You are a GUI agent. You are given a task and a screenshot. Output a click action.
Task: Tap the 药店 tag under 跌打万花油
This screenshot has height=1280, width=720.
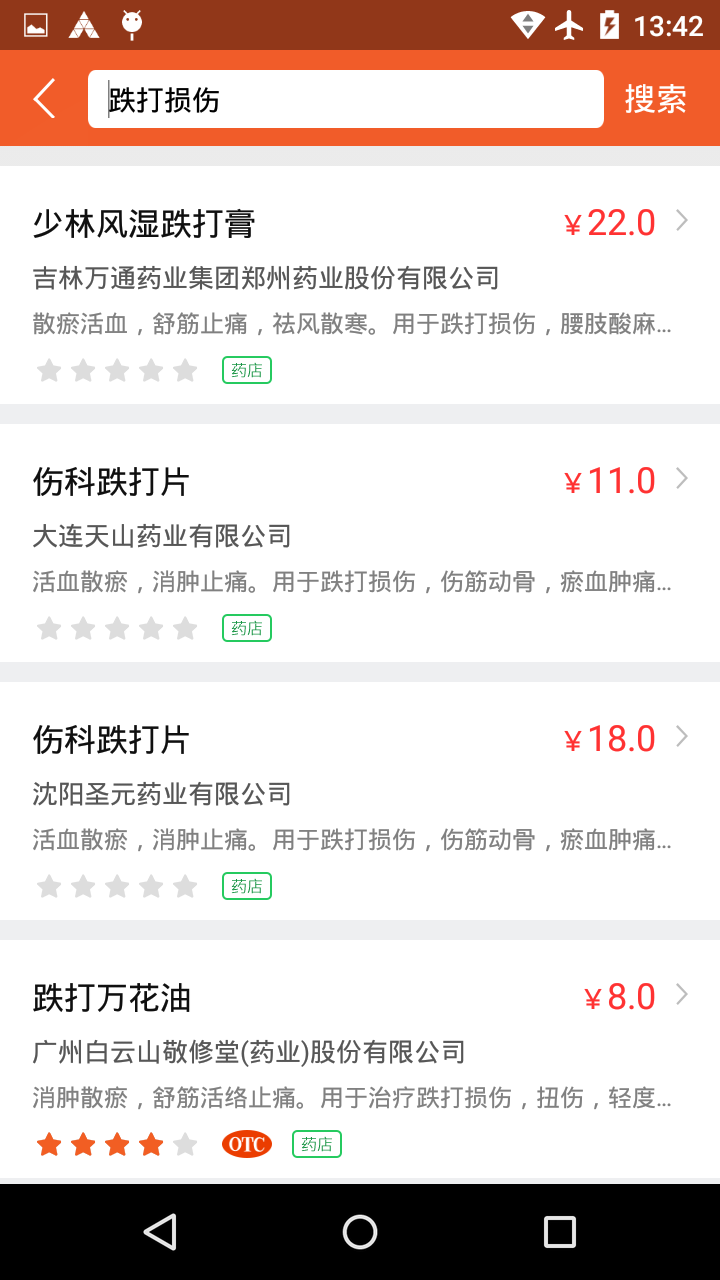point(316,1144)
